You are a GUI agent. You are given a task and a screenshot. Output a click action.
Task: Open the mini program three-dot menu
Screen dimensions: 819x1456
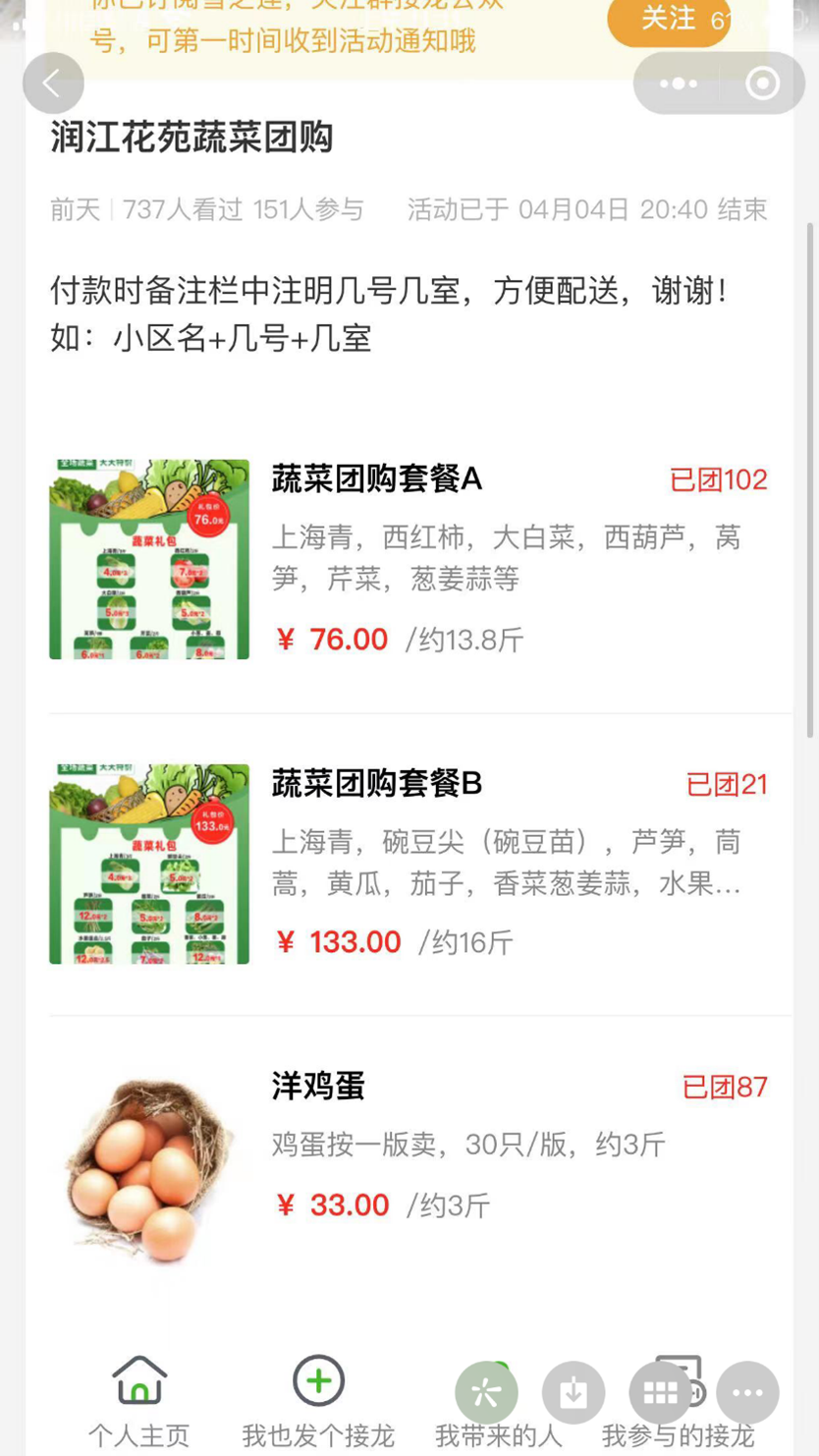click(679, 84)
